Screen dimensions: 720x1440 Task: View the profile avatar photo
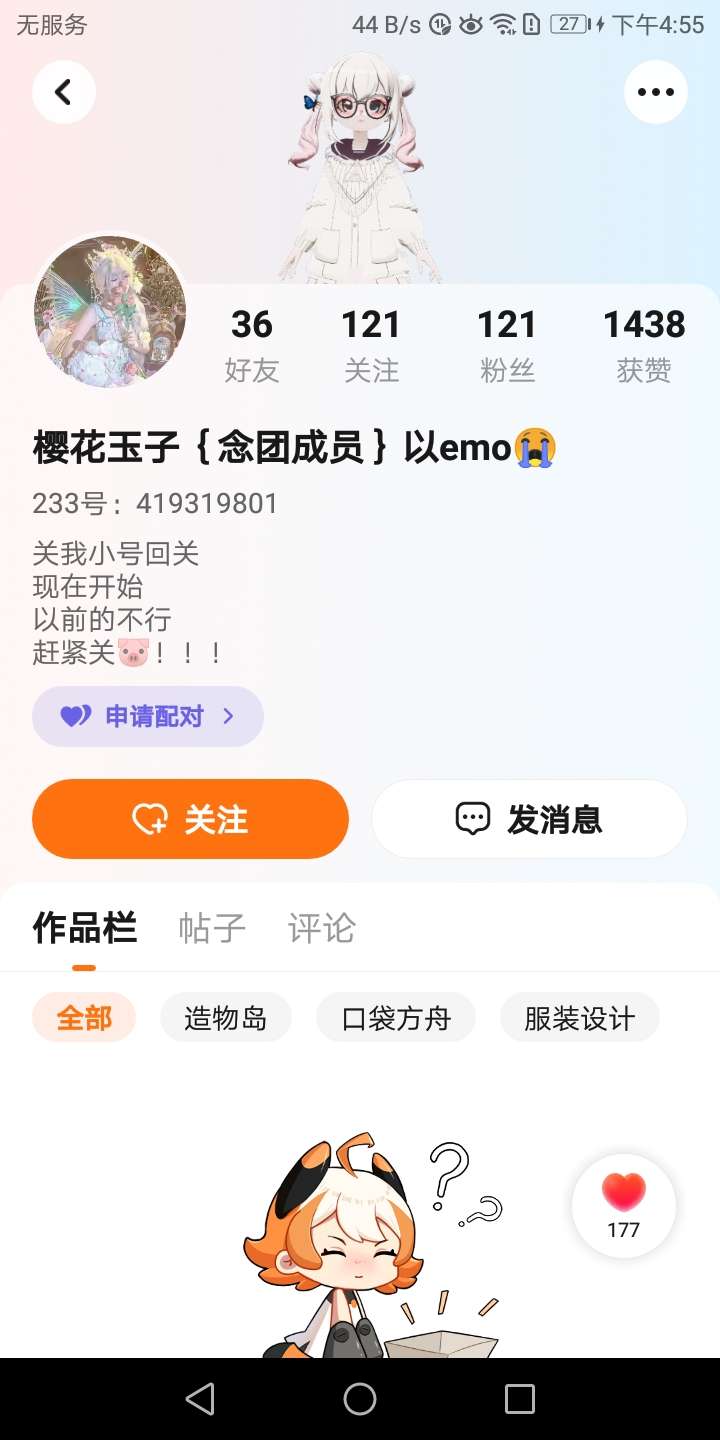[x=110, y=311]
